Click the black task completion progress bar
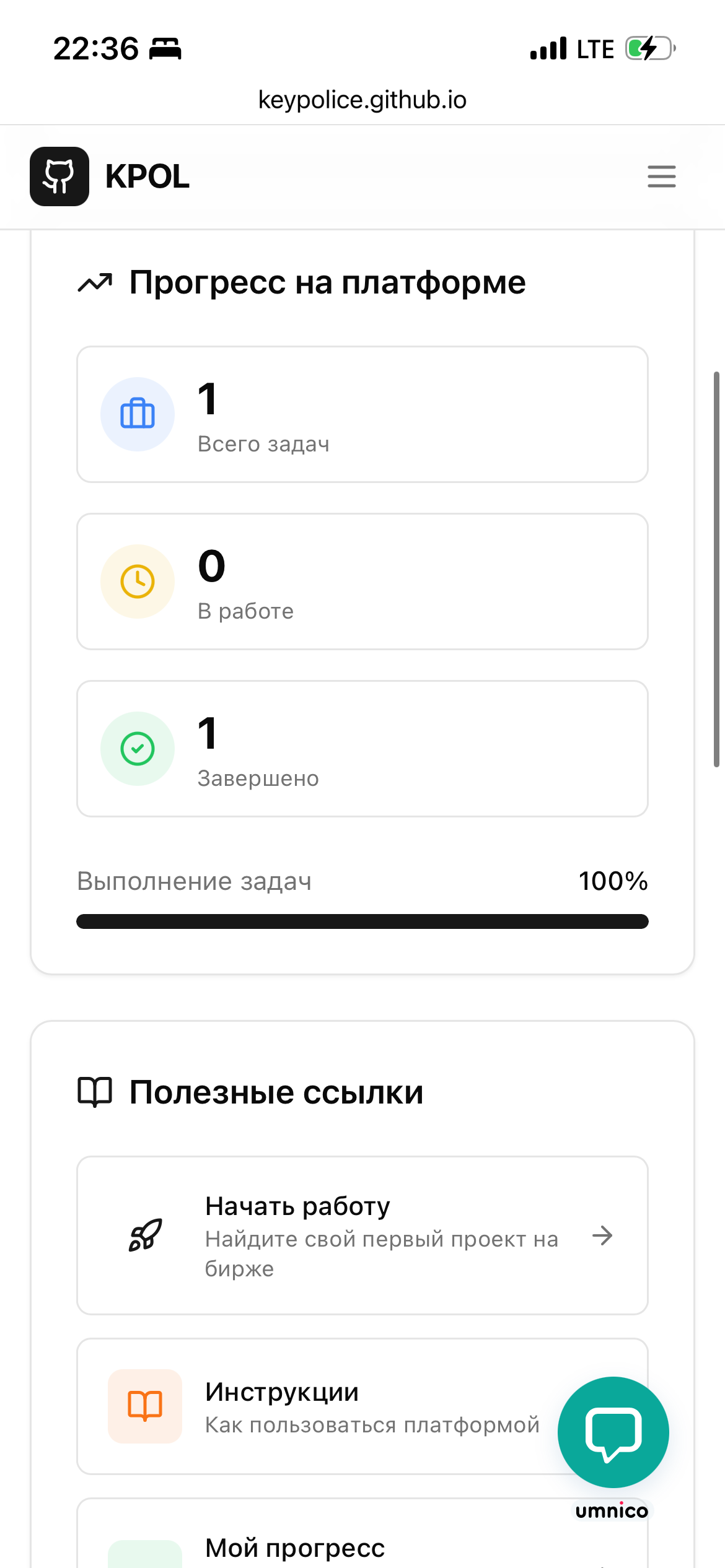This screenshot has height=1568, width=725. 362,921
